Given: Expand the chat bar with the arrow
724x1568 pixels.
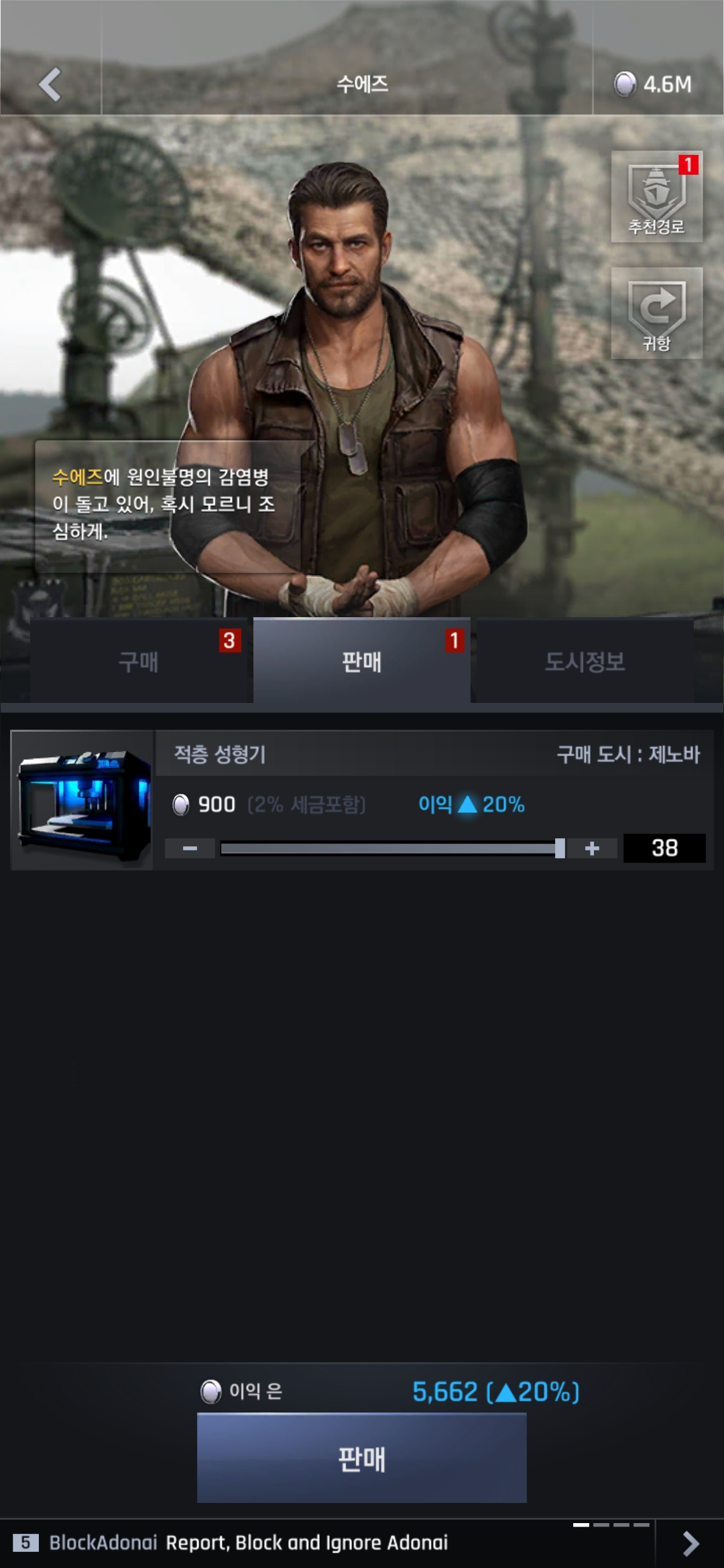Looking at the screenshot, I should pos(690,1543).
